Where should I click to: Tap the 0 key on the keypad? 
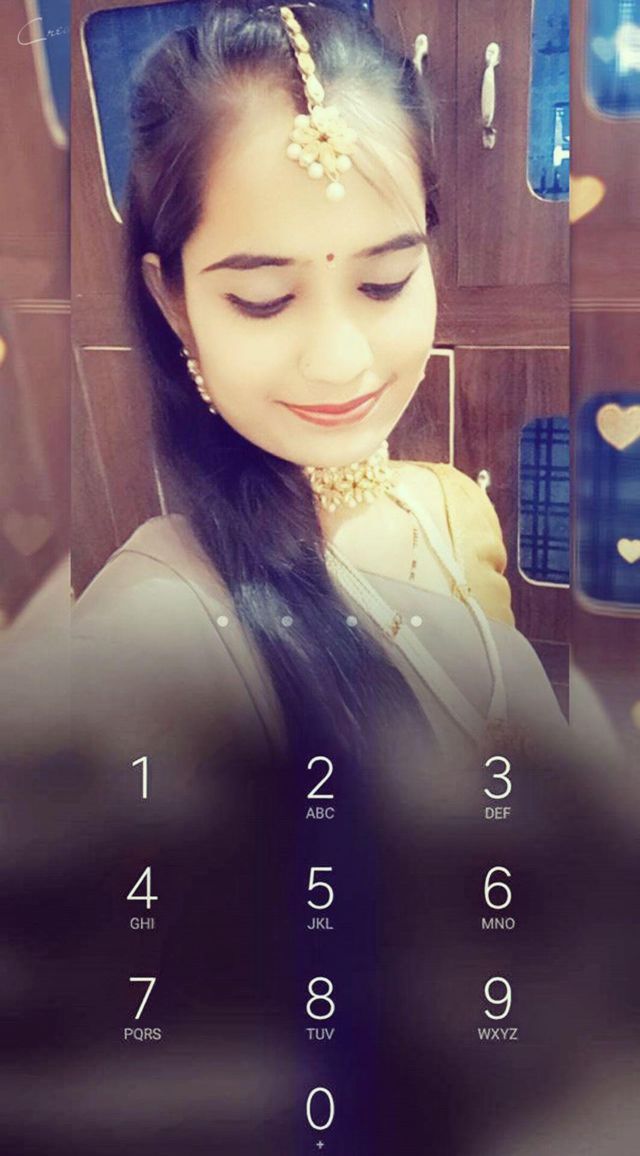(320, 1117)
